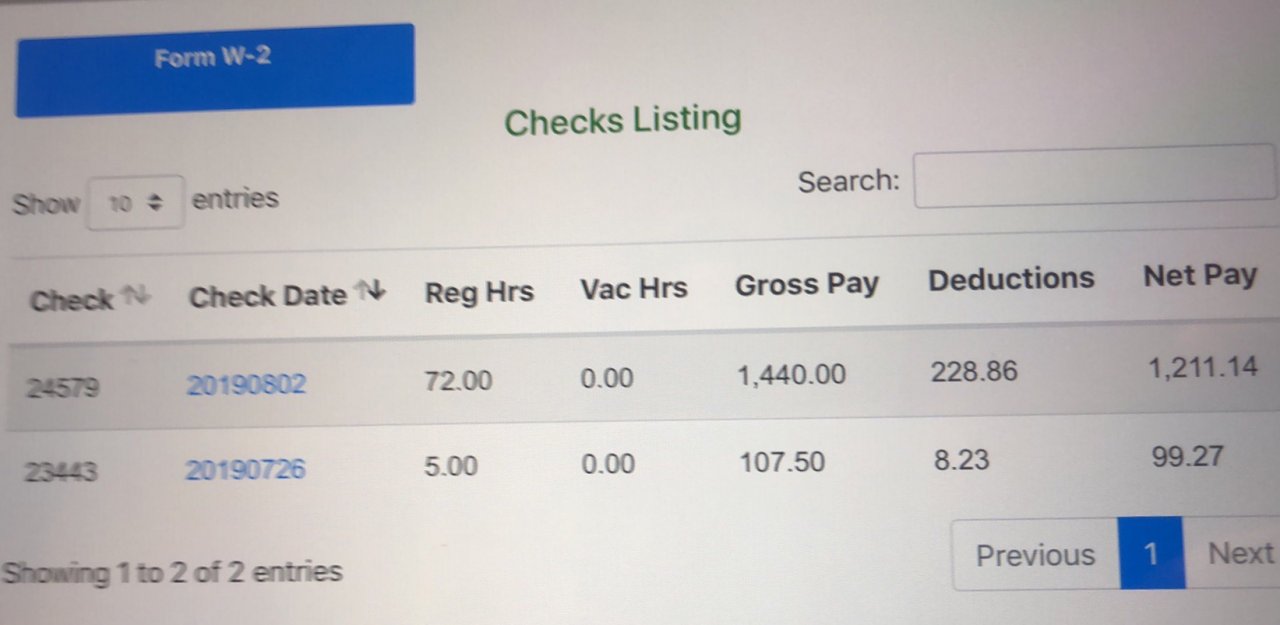Open the show entries count dropdown

pos(136,203)
